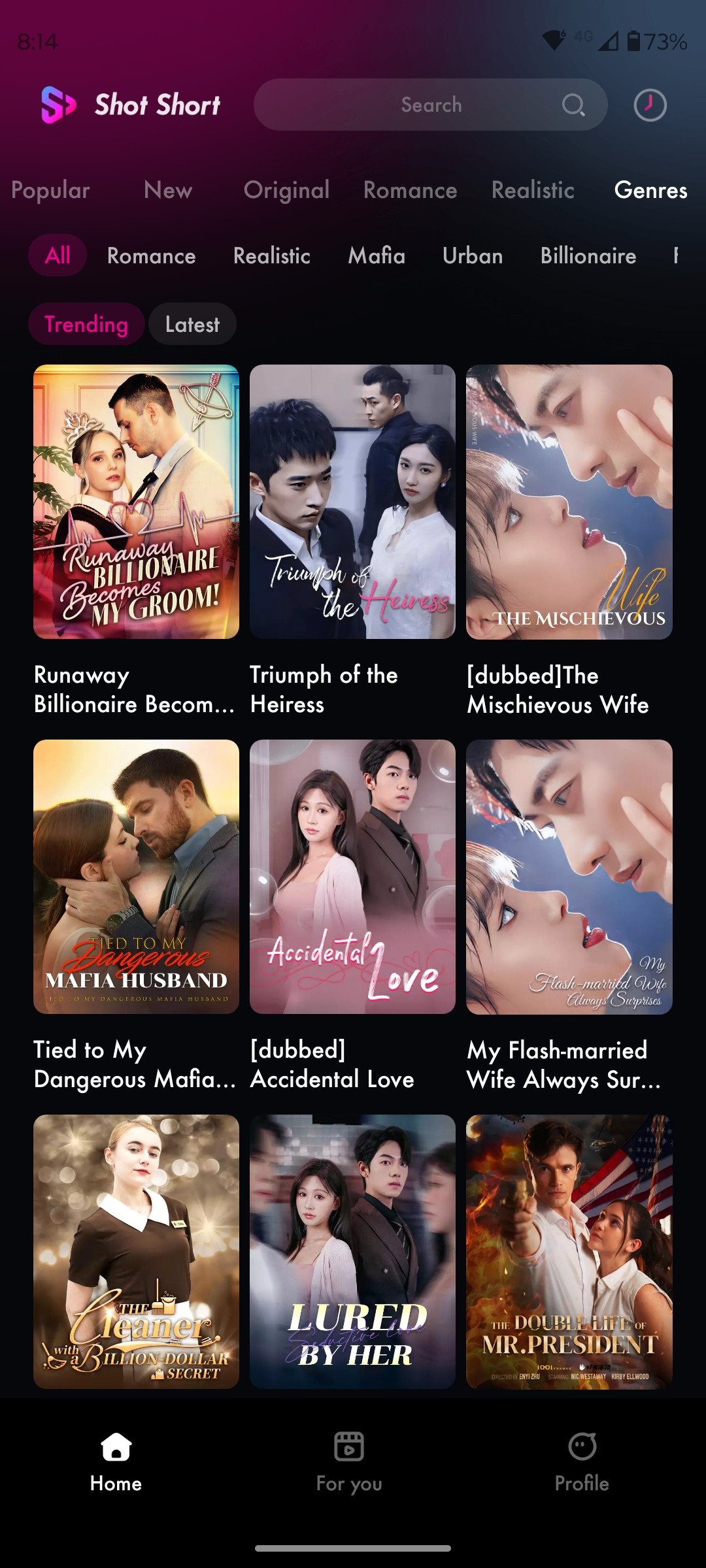Image resolution: width=706 pixels, height=1568 pixels.
Task: Open the Lured By Her poster
Action: (x=352, y=1251)
